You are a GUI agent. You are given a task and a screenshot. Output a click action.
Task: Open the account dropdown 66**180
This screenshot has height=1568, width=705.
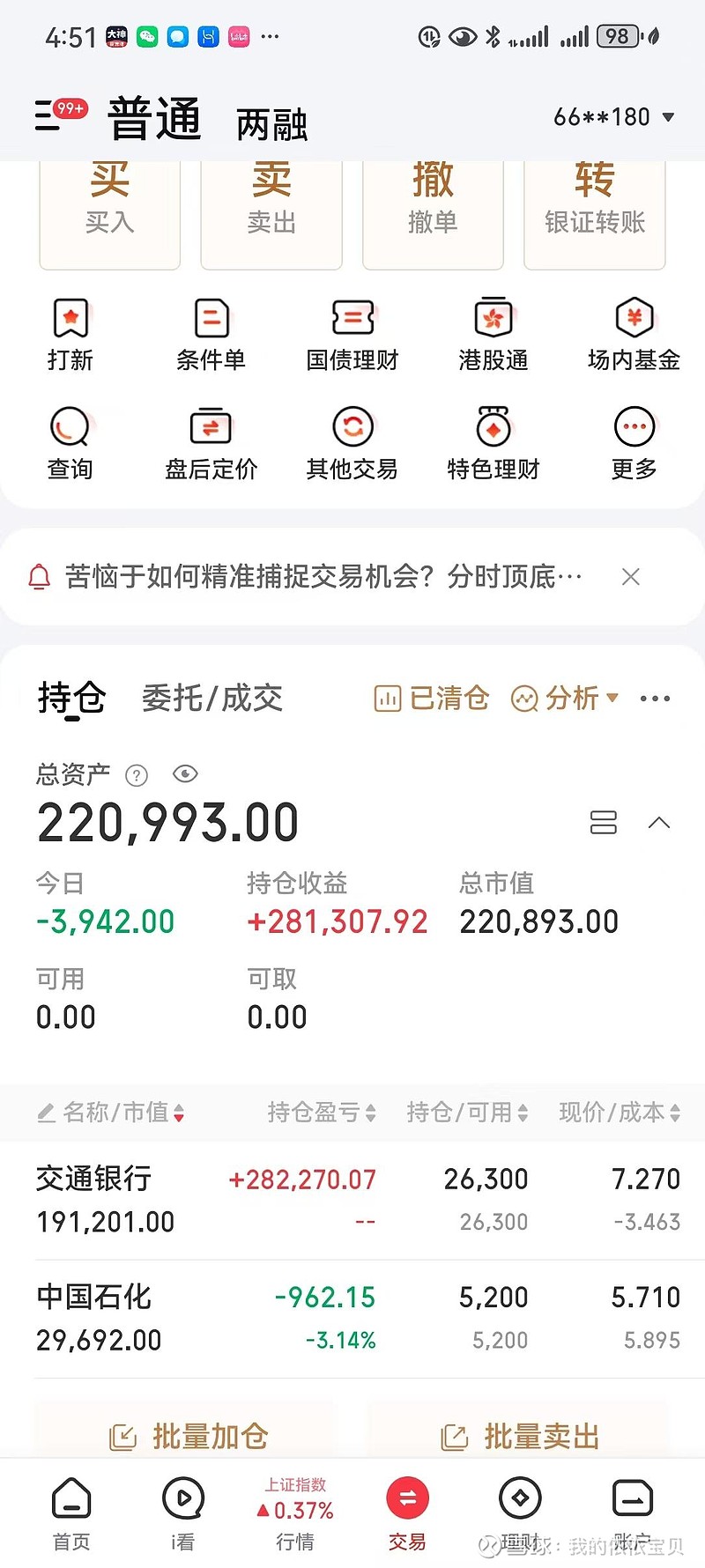pos(613,117)
